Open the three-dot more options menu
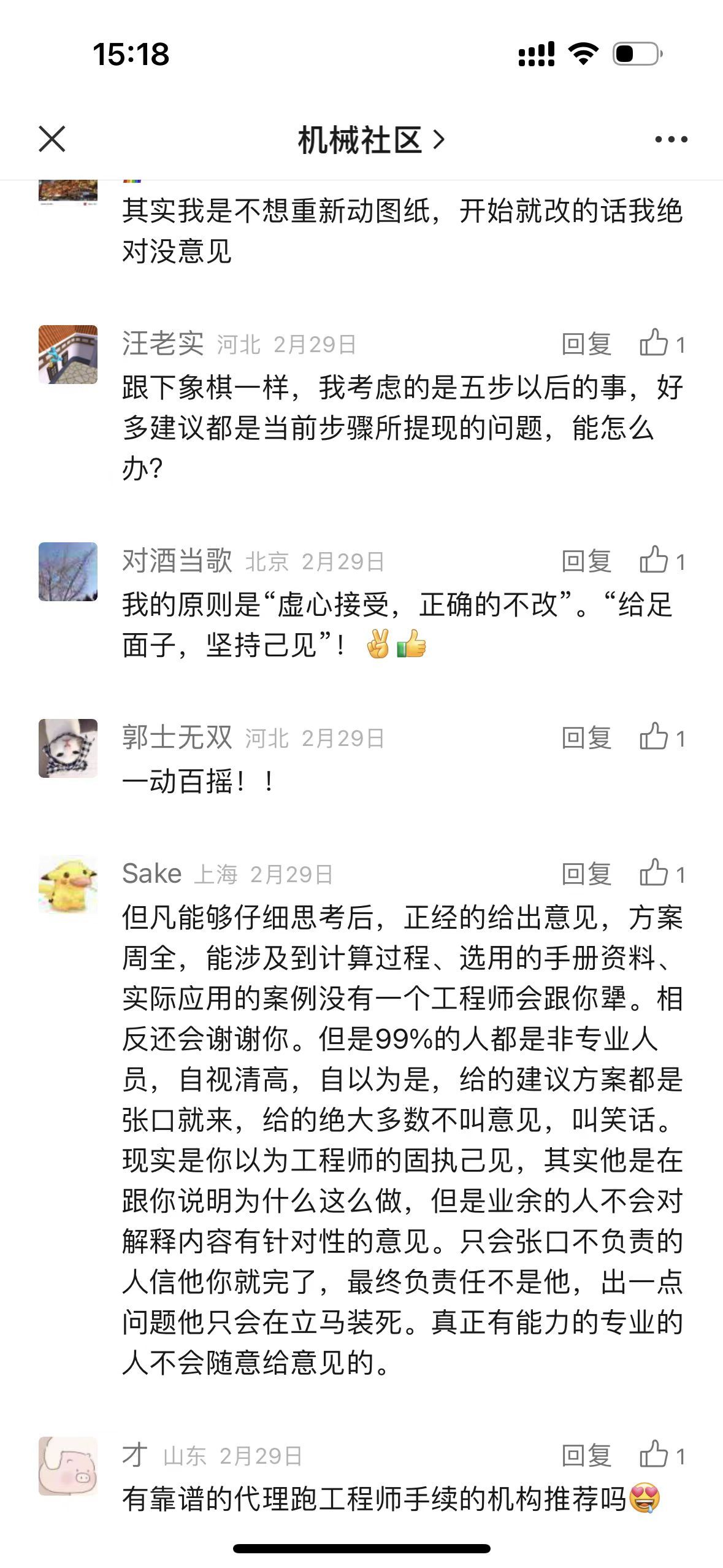Viewport: 723px width, 1568px height. click(x=671, y=140)
